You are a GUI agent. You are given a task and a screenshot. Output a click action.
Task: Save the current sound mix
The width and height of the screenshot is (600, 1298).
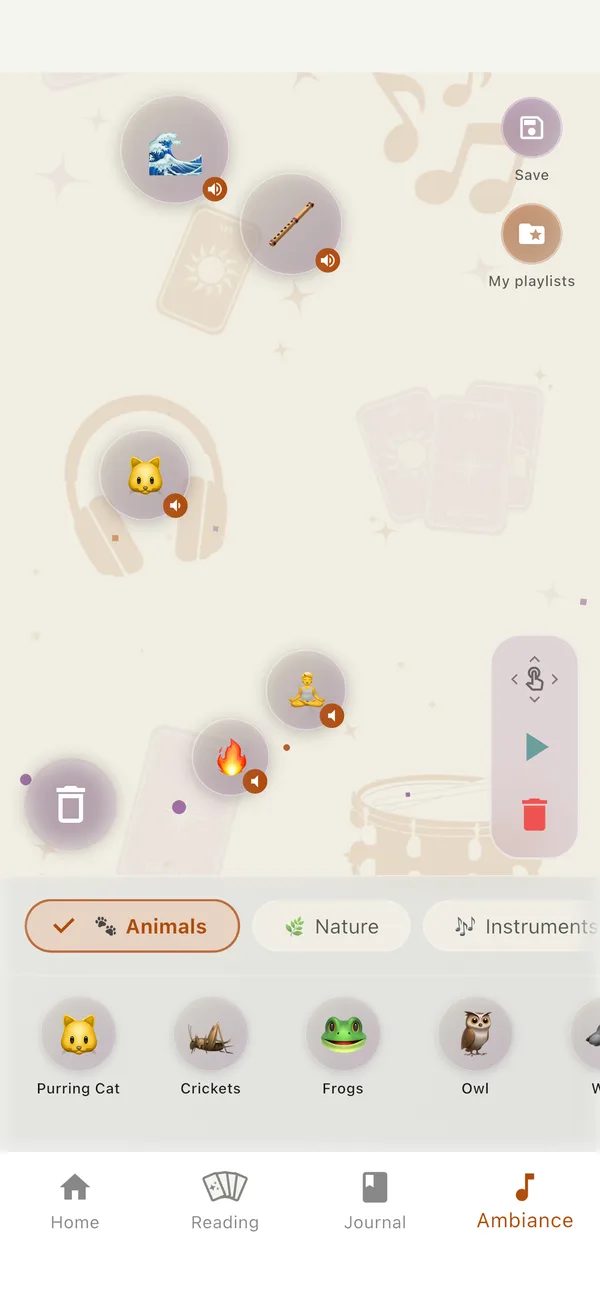click(x=531, y=129)
